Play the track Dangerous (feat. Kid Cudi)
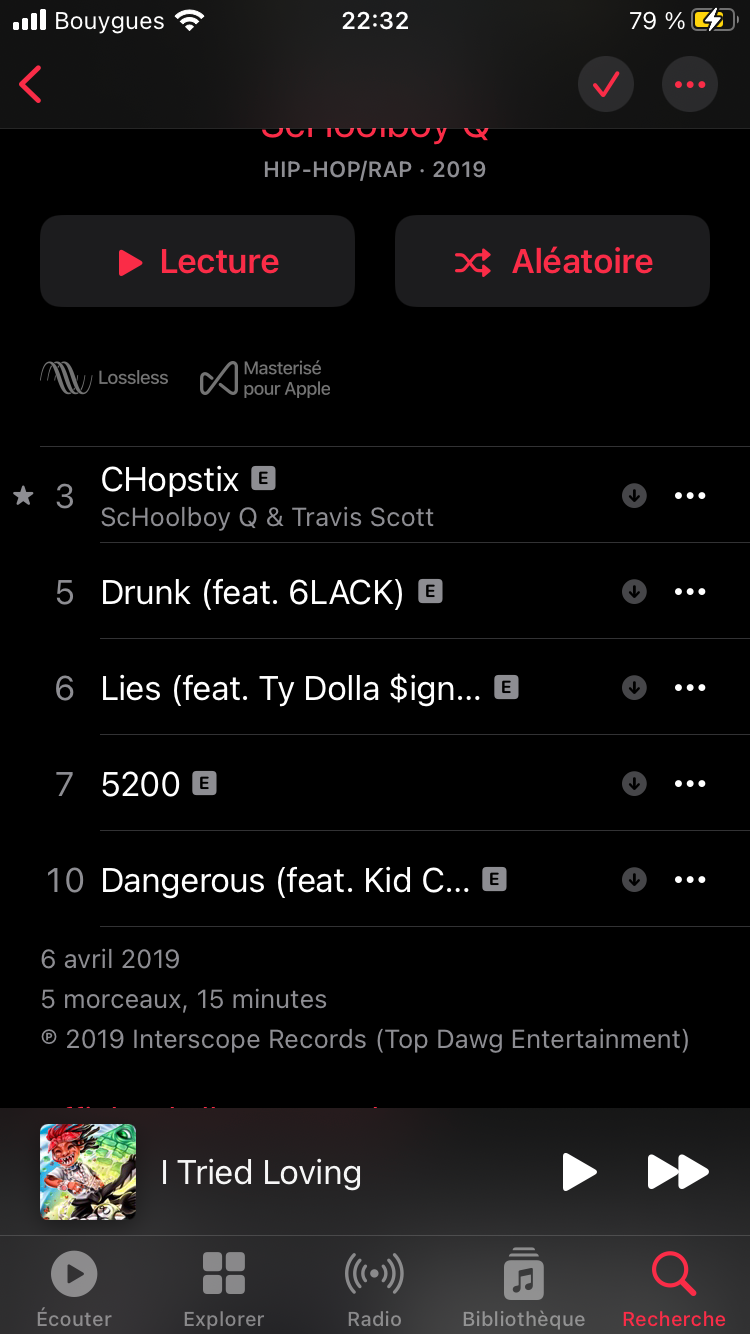This screenshot has width=750, height=1334. tap(285, 880)
